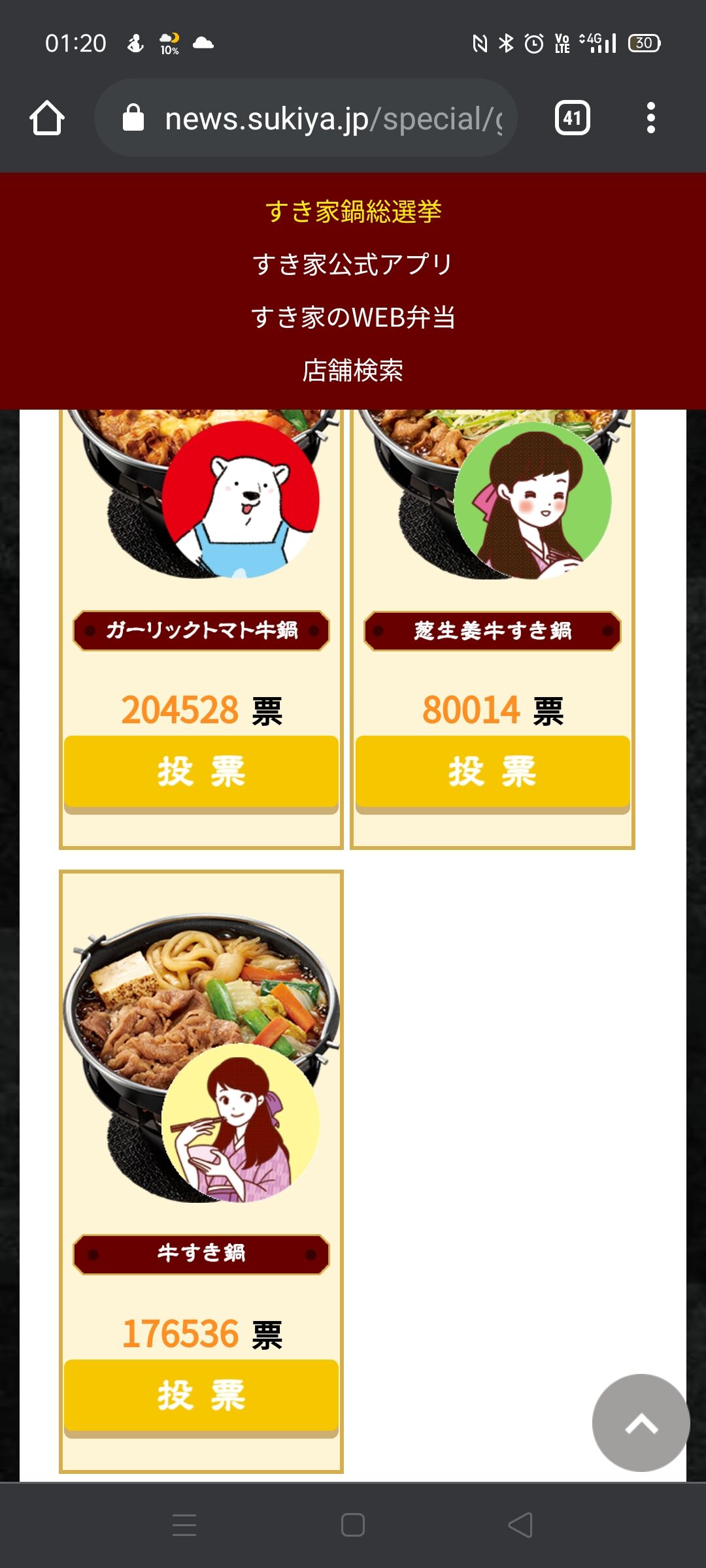Open the browser overflow menu
The image size is (706, 1568).
(x=650, y=118)
